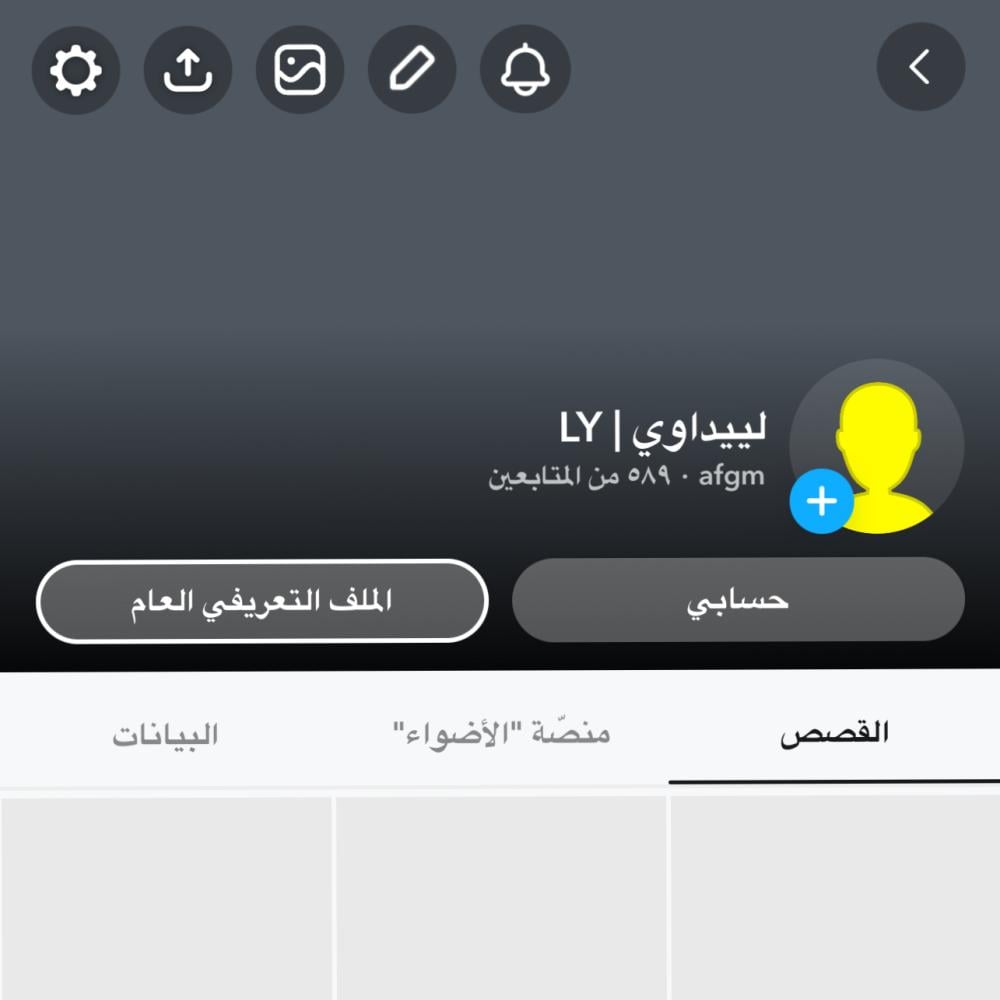Viewport: 1000px width, 1000px height.
Task: Add a profile picture with plus badge
Action: 821,501
